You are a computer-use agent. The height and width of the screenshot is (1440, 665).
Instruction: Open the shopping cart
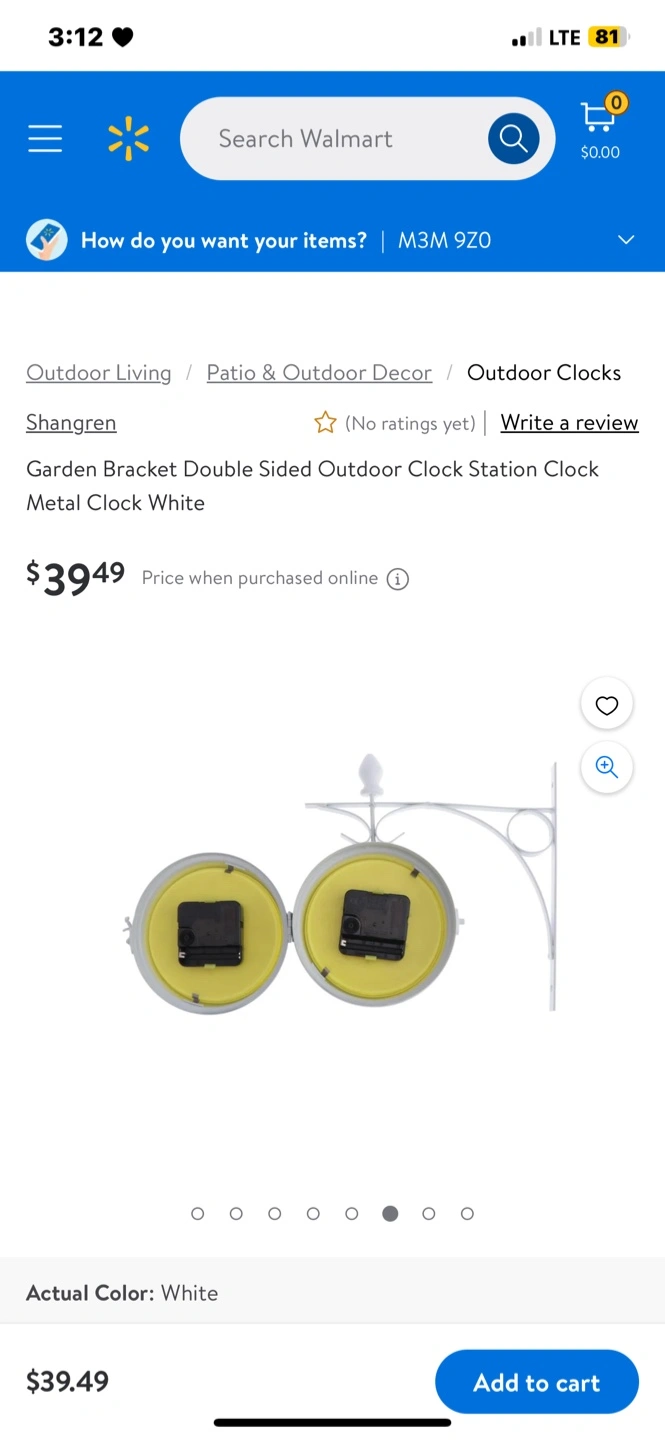600,127
